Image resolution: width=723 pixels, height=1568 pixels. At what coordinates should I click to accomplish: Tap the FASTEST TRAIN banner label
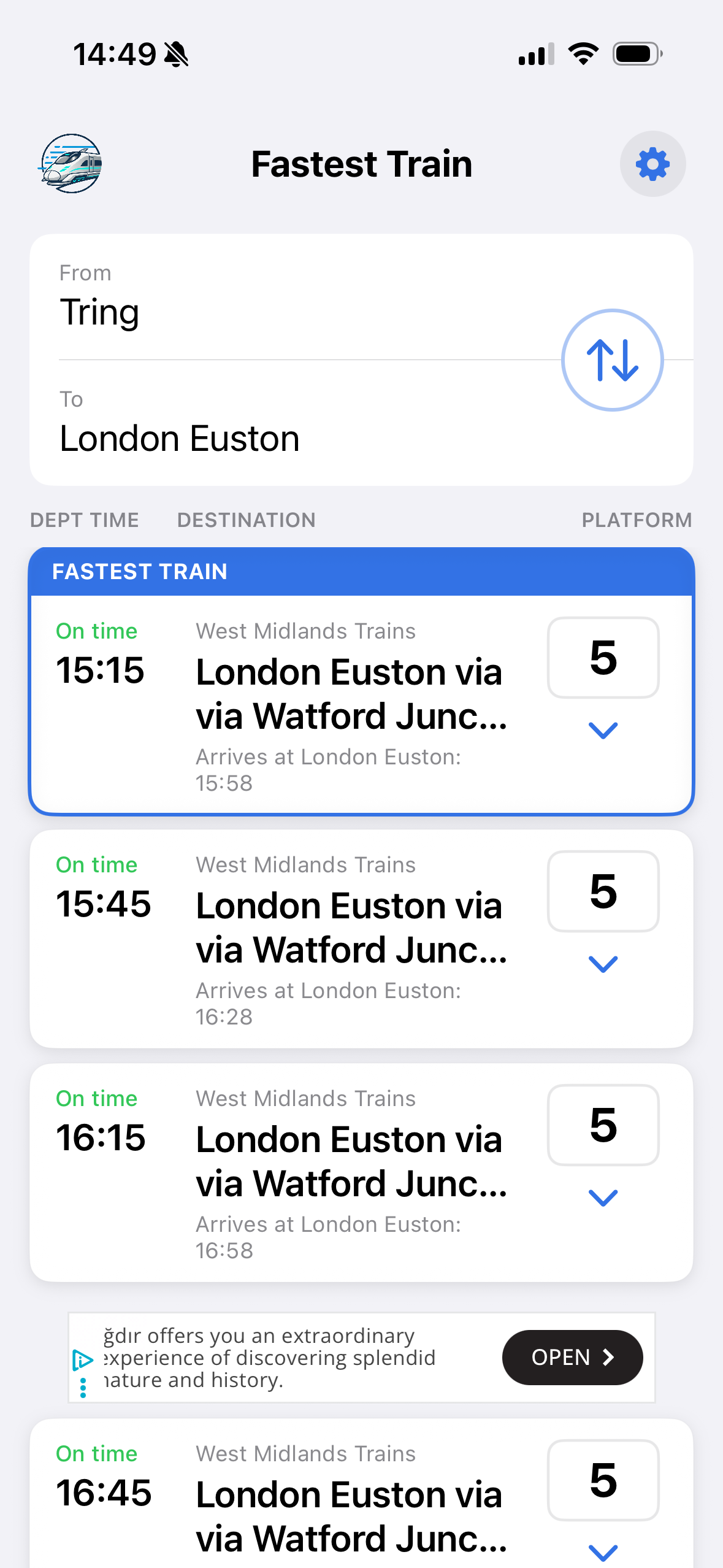point(140,571)
